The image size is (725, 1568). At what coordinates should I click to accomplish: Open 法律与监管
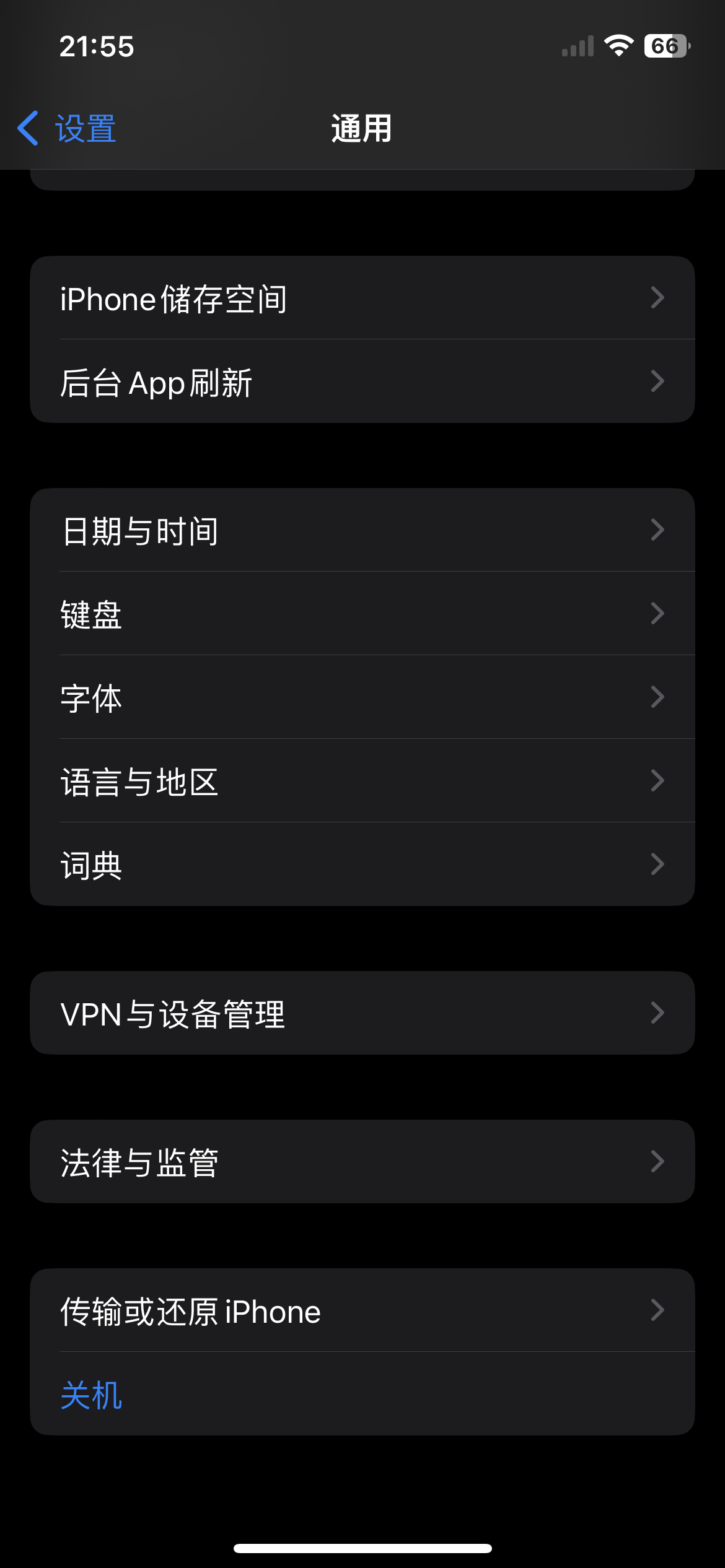point(362,1162)
